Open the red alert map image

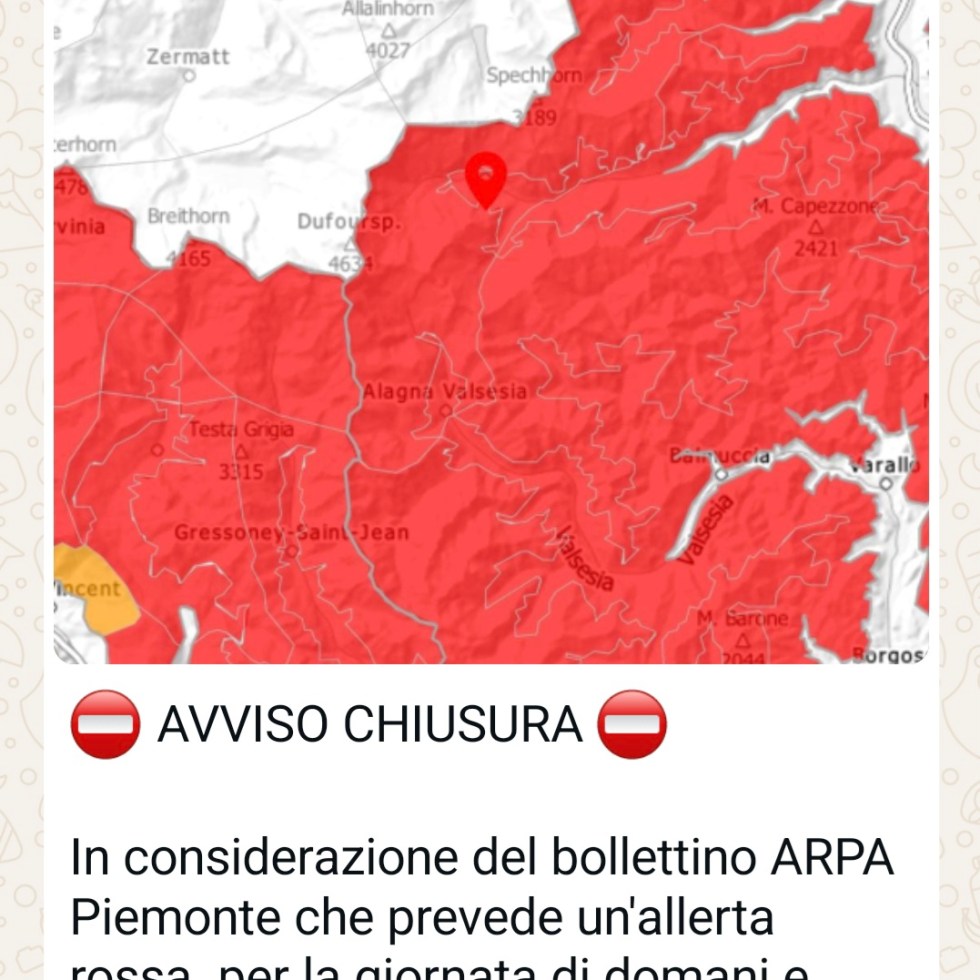click(490, 330)
